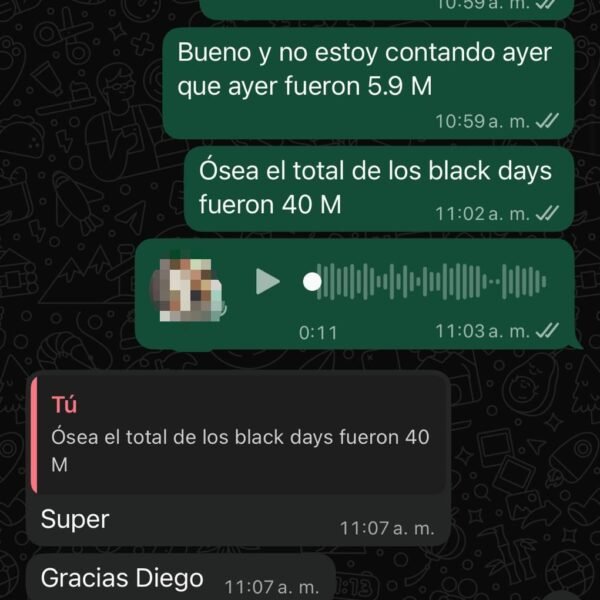
Task: Play the 0:11 voice message
Action: click(267, 282)
